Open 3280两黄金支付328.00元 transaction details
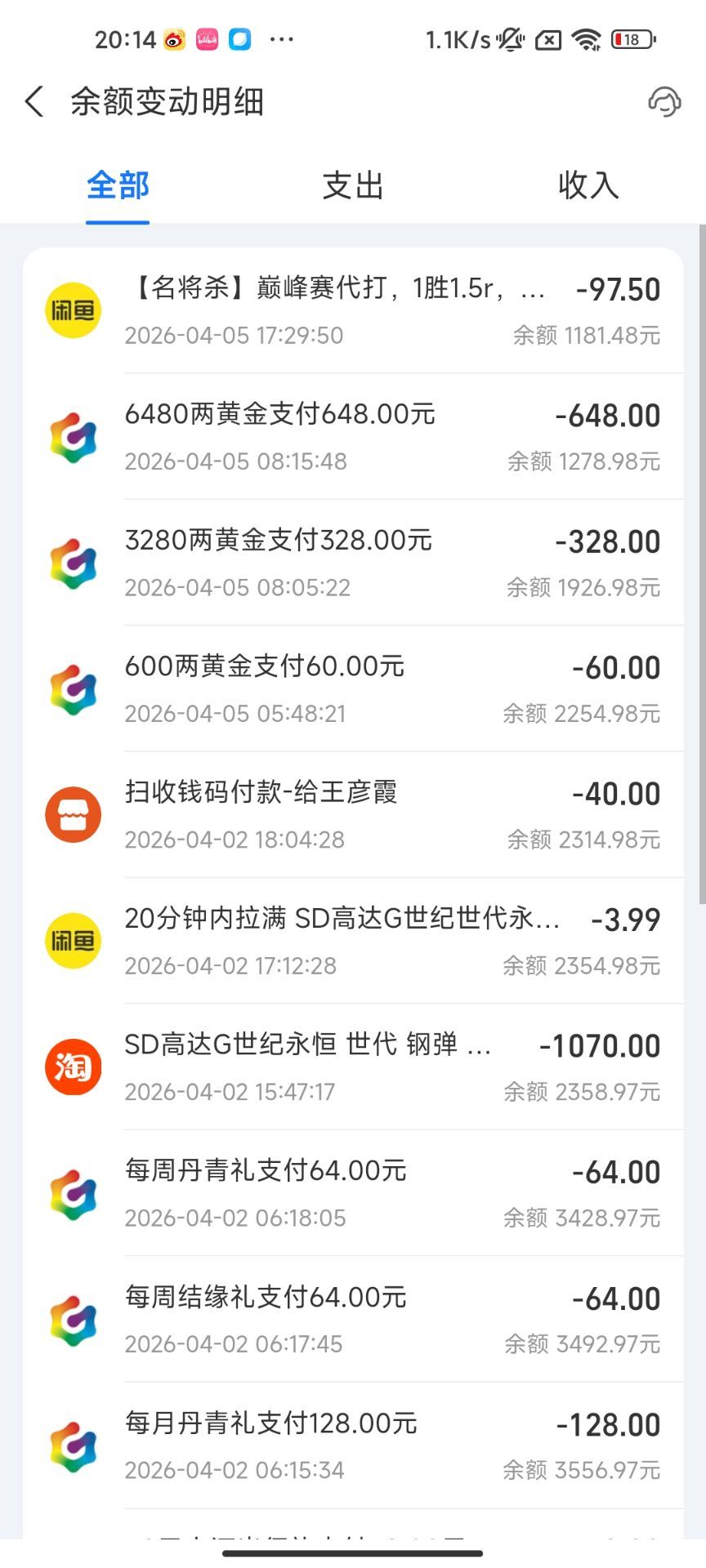 [353, 563]
